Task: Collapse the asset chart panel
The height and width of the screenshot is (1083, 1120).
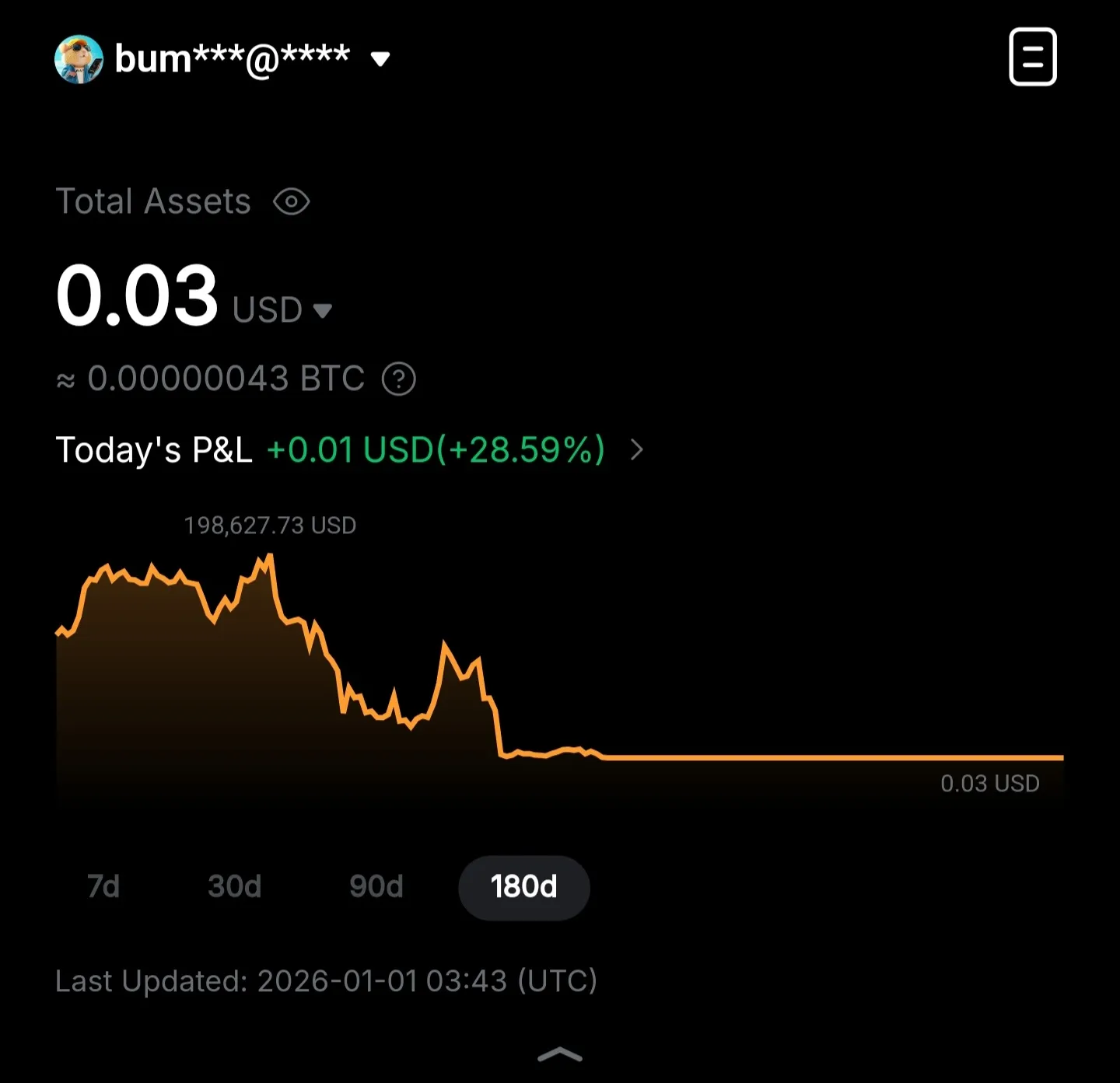Action: click(559, 1055)
